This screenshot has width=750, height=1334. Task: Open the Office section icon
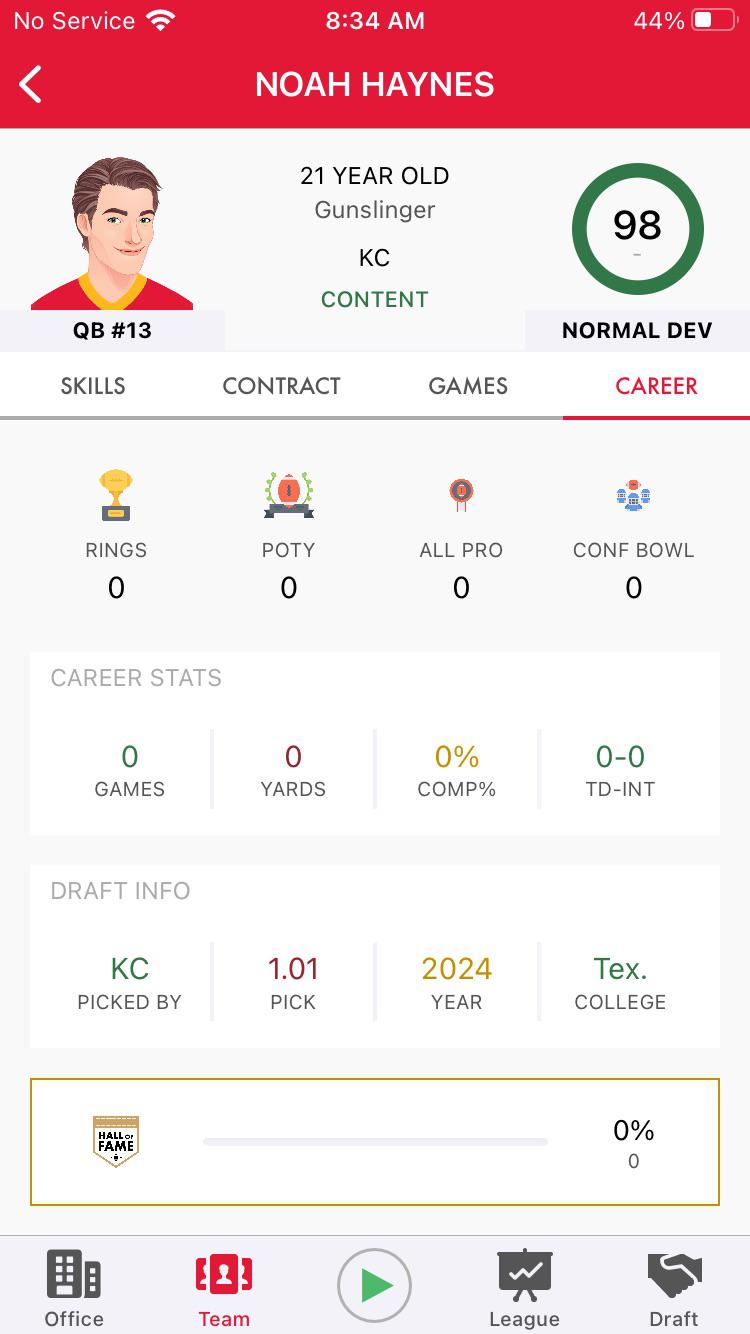point(73,1275)
